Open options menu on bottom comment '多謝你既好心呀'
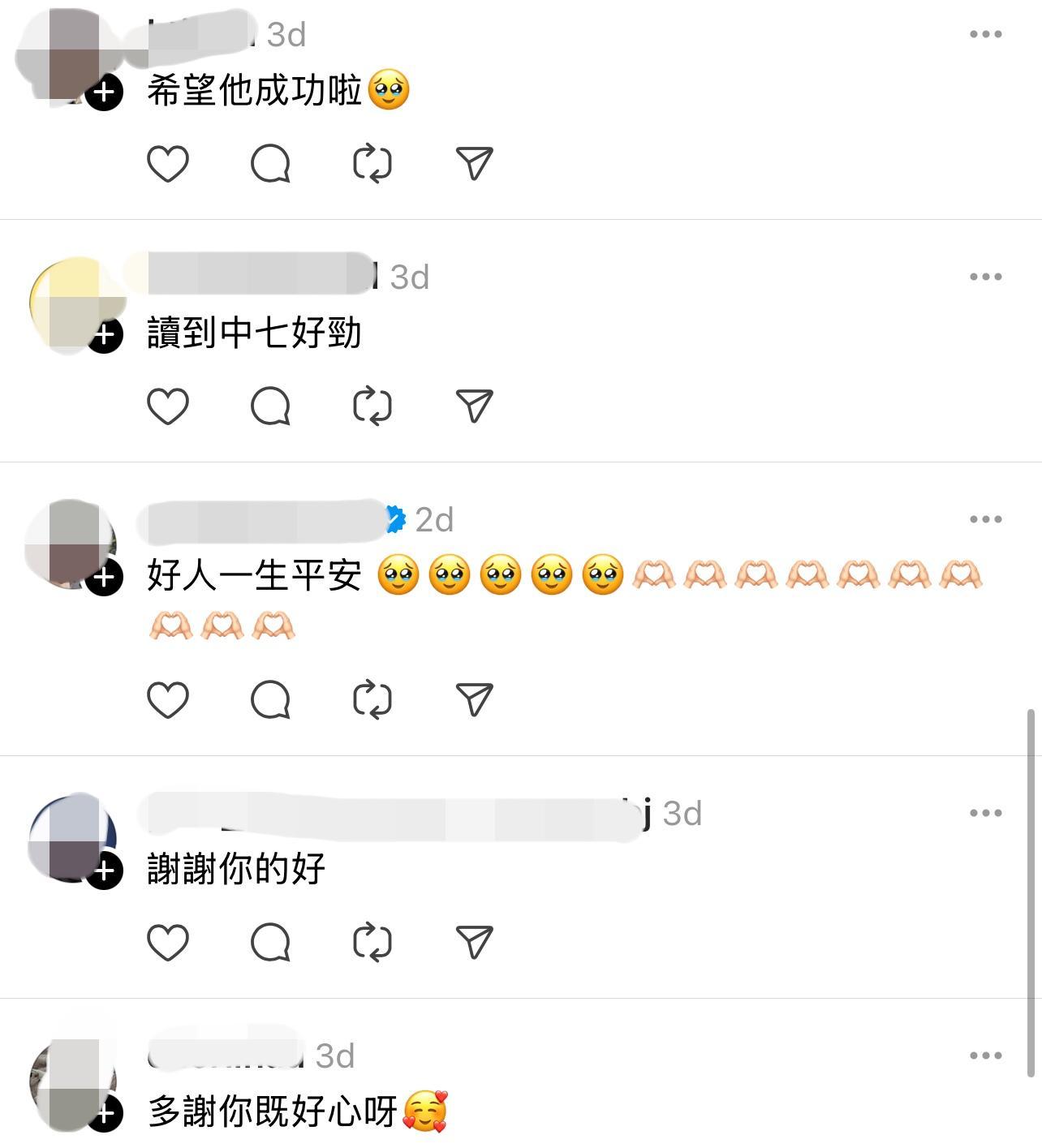The height and width of the screenshot is (1148, 1042). 984,1055
